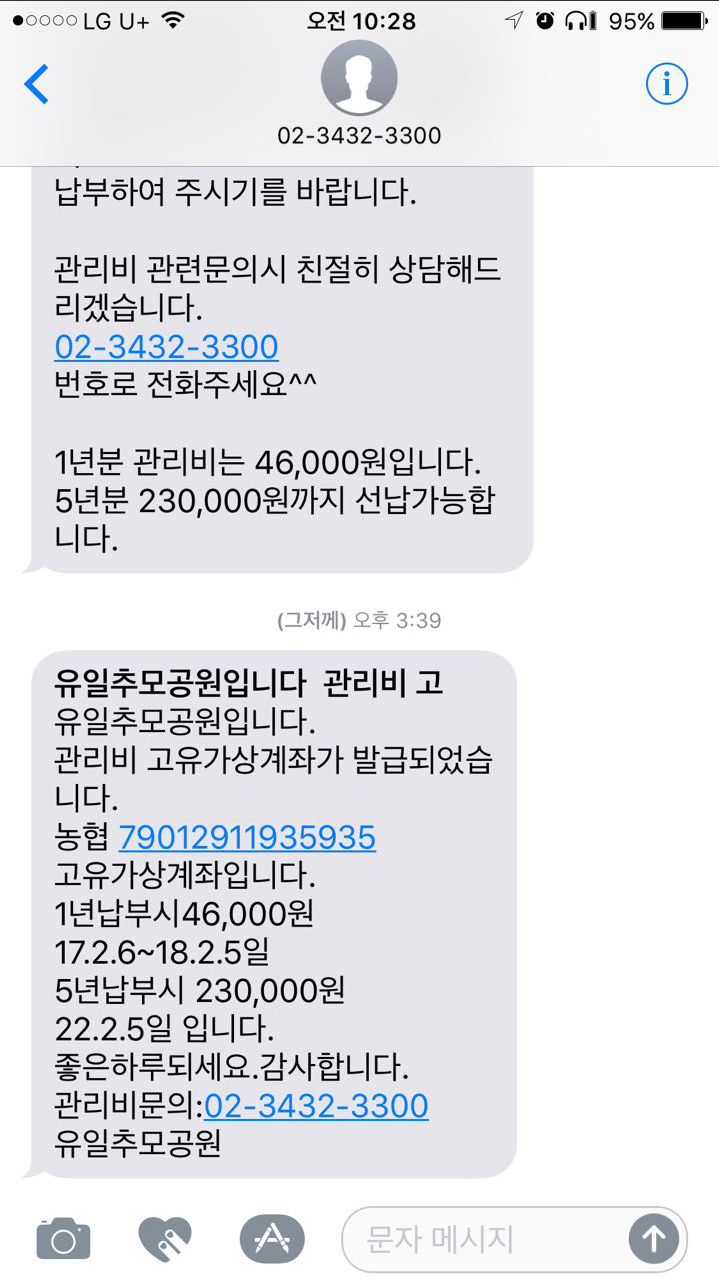
Task: Tap the 관리비문의 phone number link
Action: (316, 1106)
